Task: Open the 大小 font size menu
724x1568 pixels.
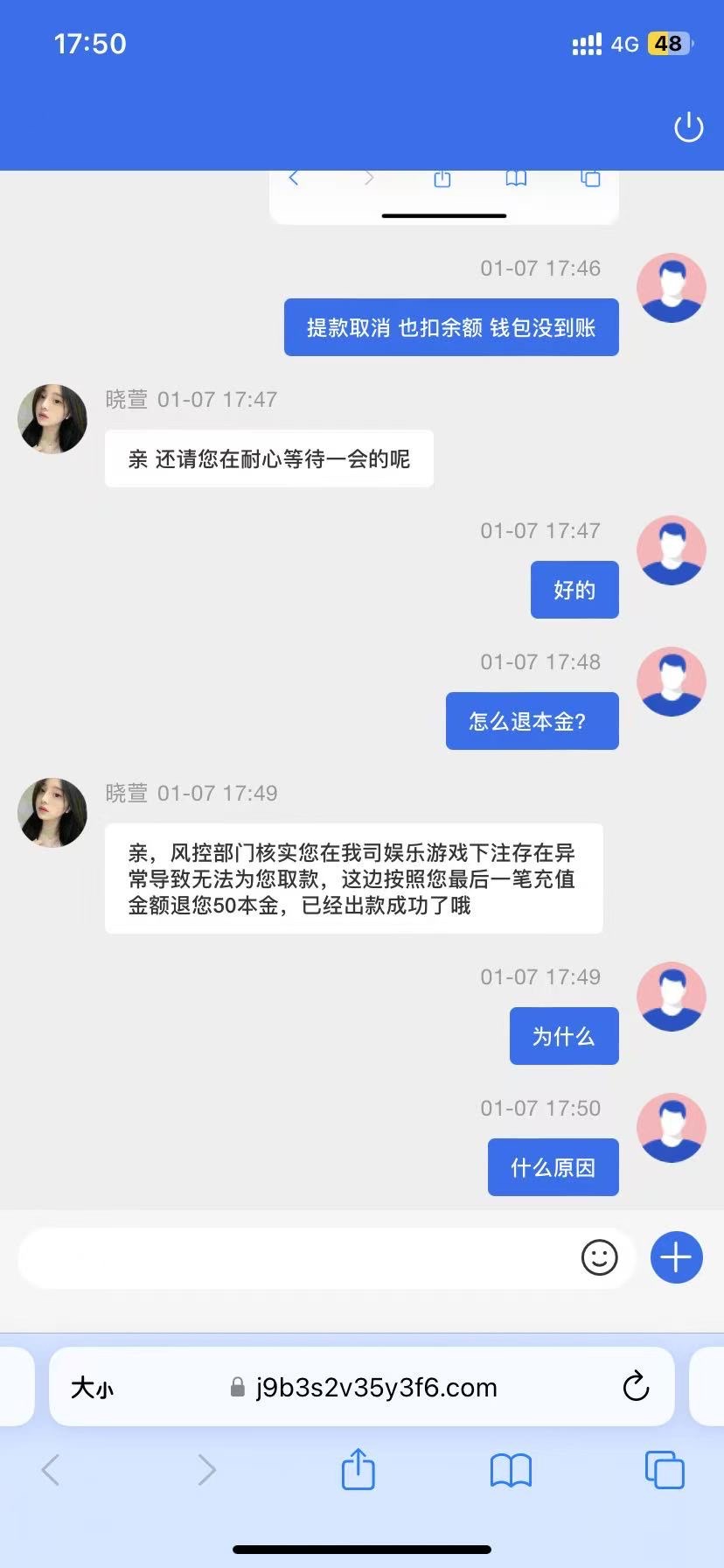Action: (92, 1387)
